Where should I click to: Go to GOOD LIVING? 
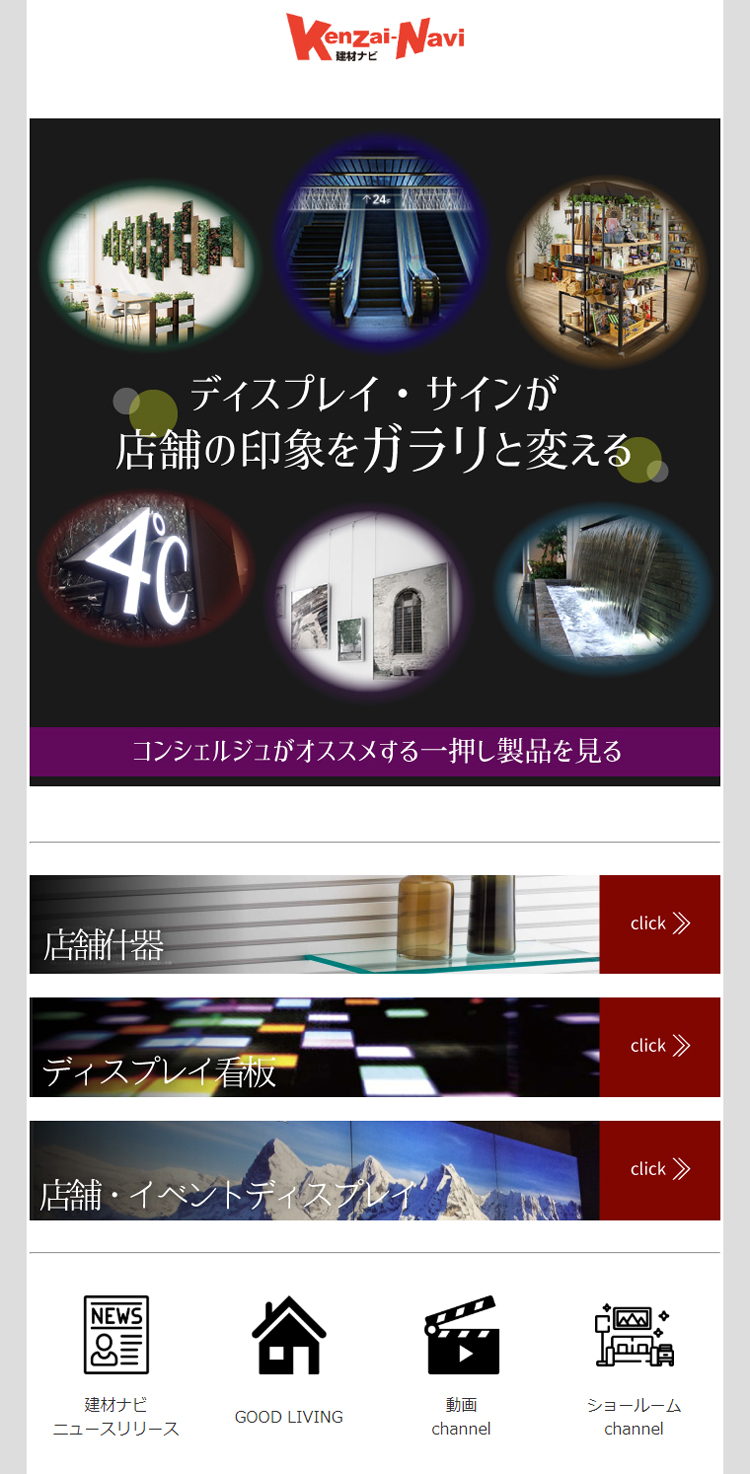pos(289,1360)
